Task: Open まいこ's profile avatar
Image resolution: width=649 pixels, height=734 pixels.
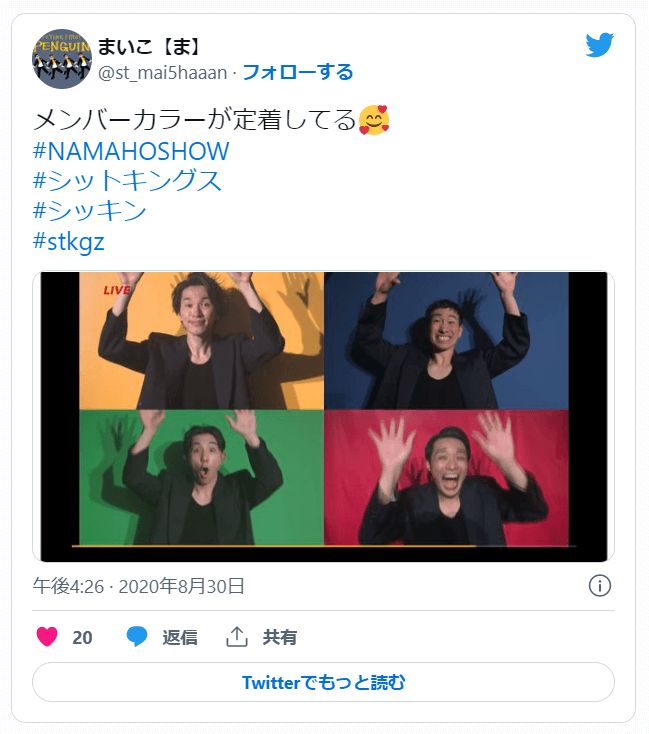Action: [62, 59]
